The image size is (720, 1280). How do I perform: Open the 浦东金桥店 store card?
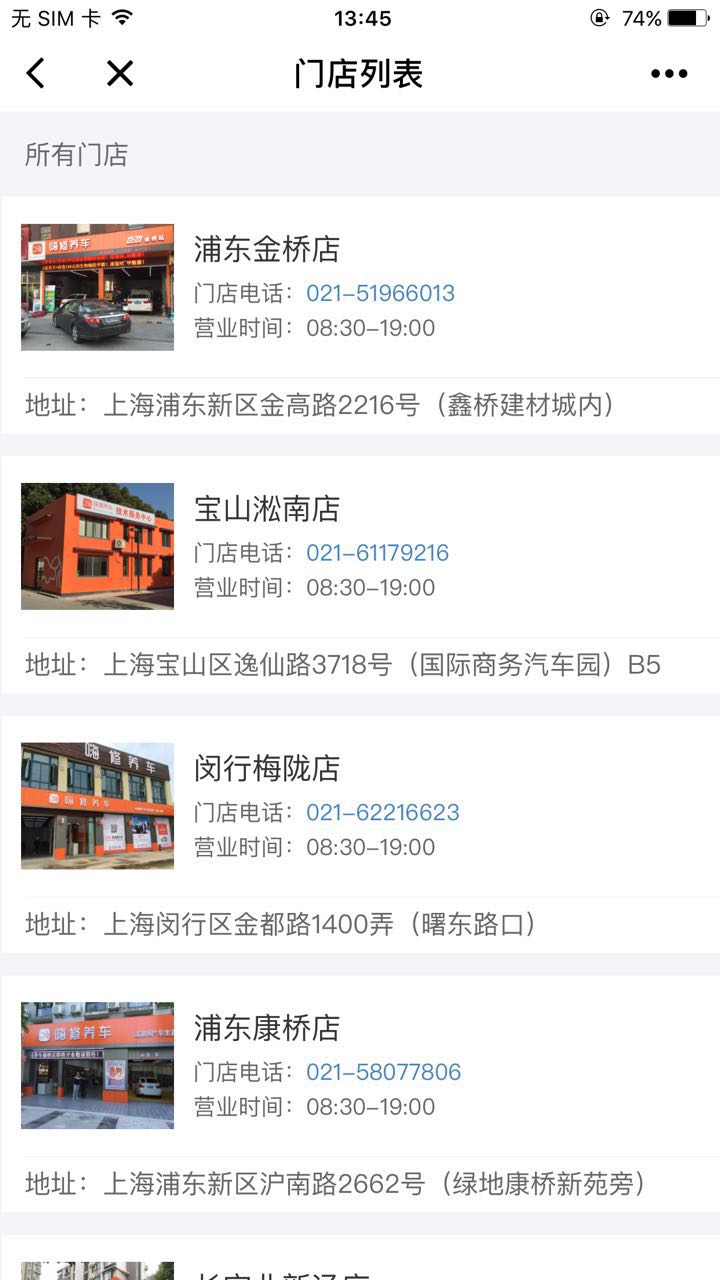tap(267, 249)
